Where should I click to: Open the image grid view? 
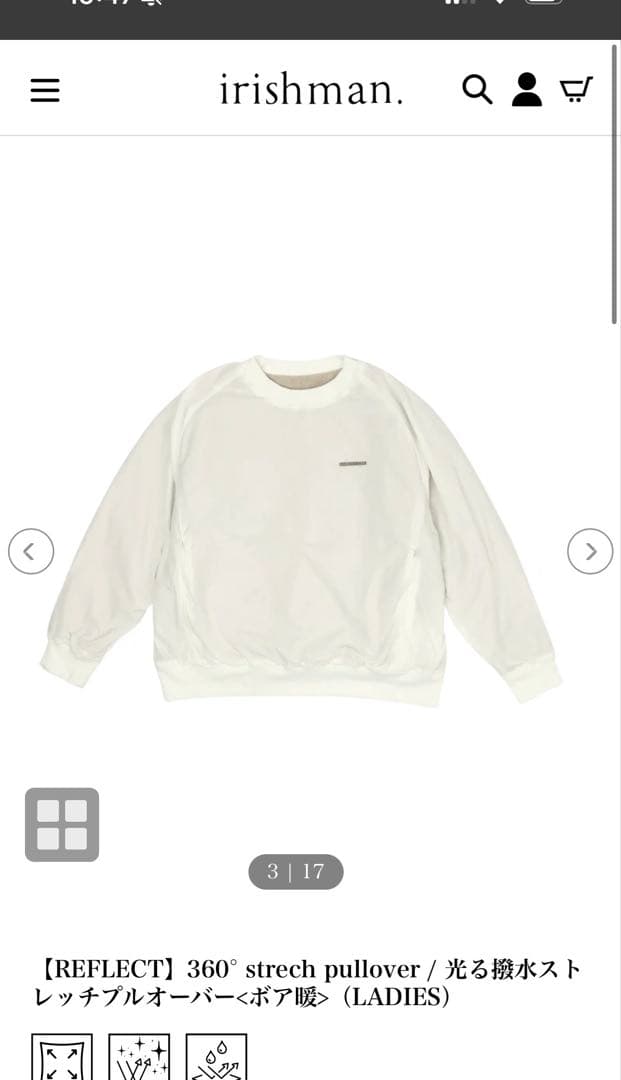(62, 825)
